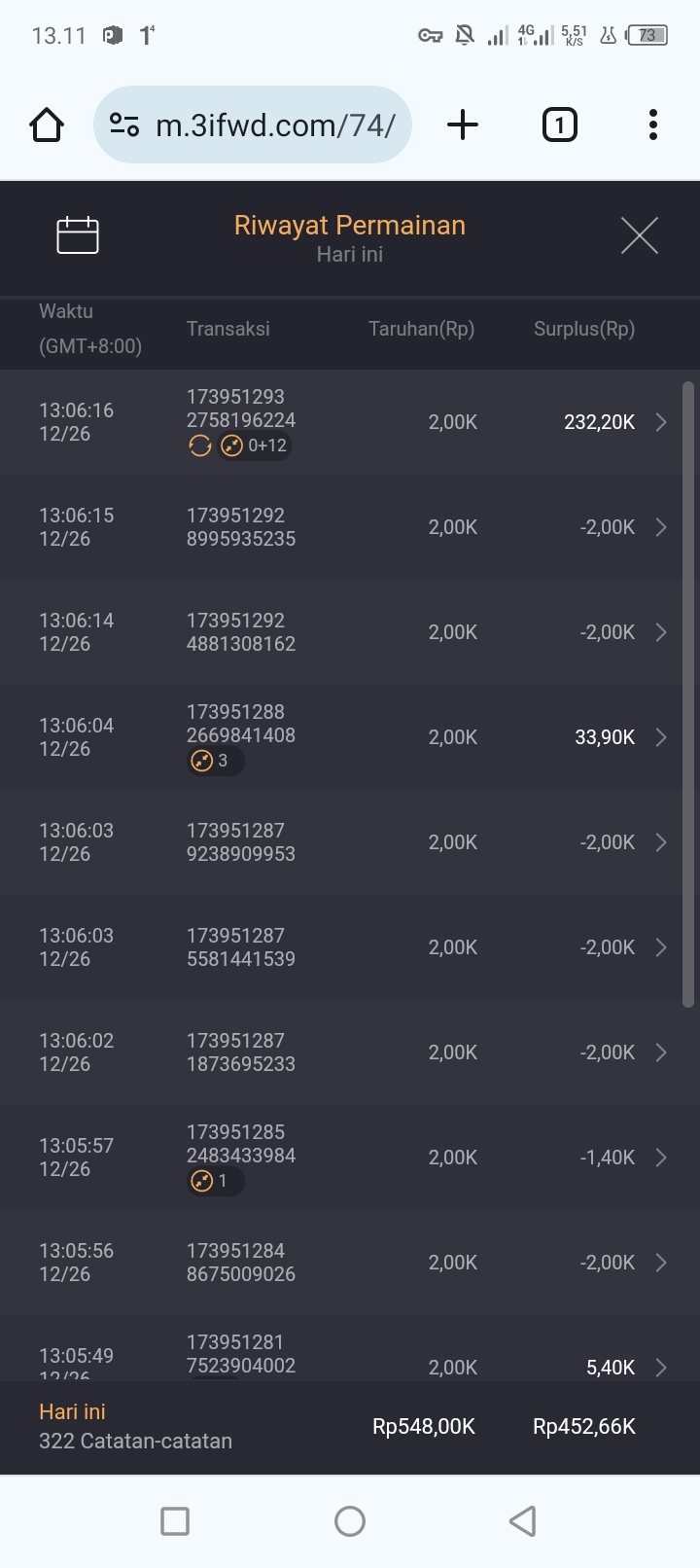Open the 13:06:02 transaction record
The image size is (700, 1568).
(350, 1052)
